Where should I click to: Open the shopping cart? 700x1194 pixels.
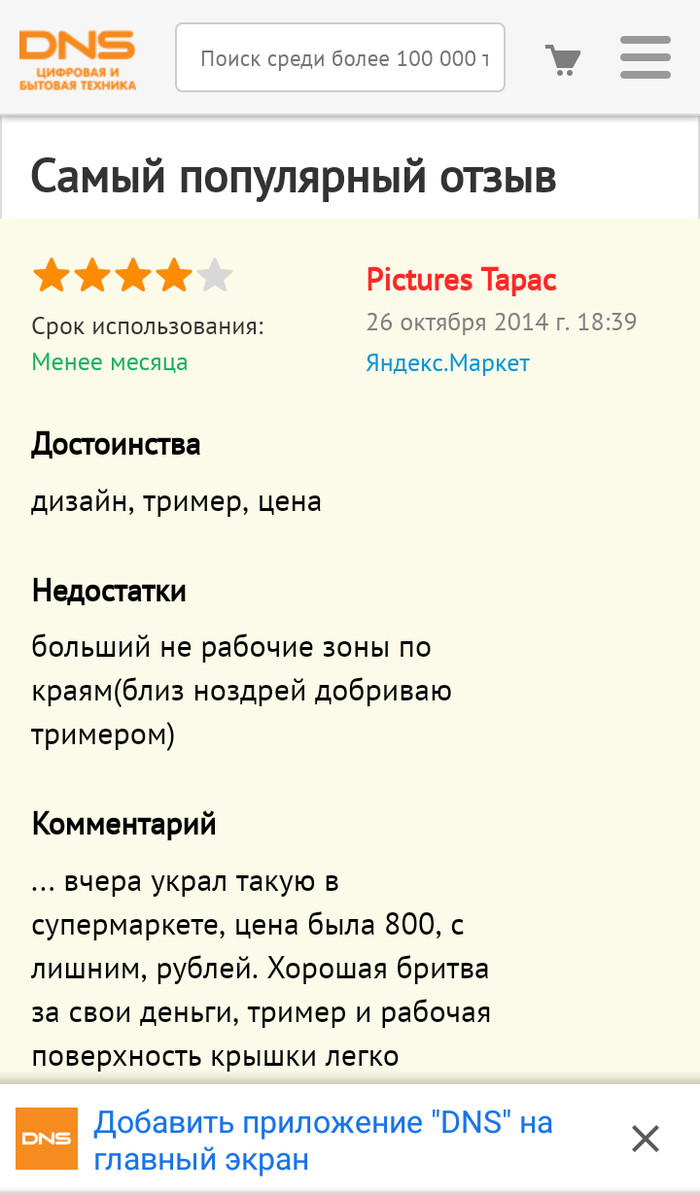click(x=563, y=59)
